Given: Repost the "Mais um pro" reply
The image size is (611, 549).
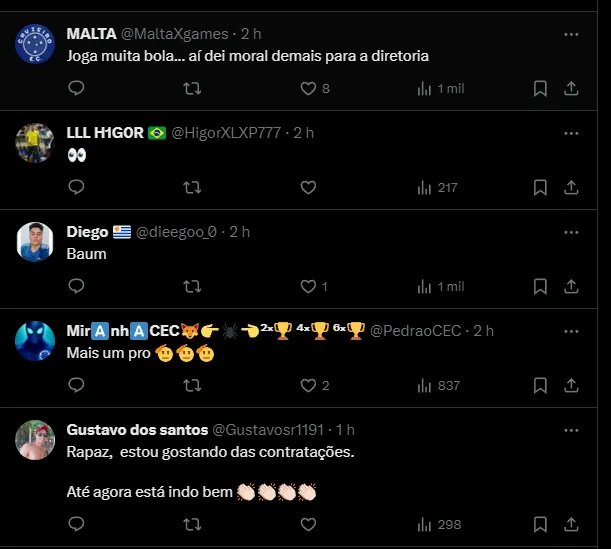Looking at the screenshot, I should (193, 385).
